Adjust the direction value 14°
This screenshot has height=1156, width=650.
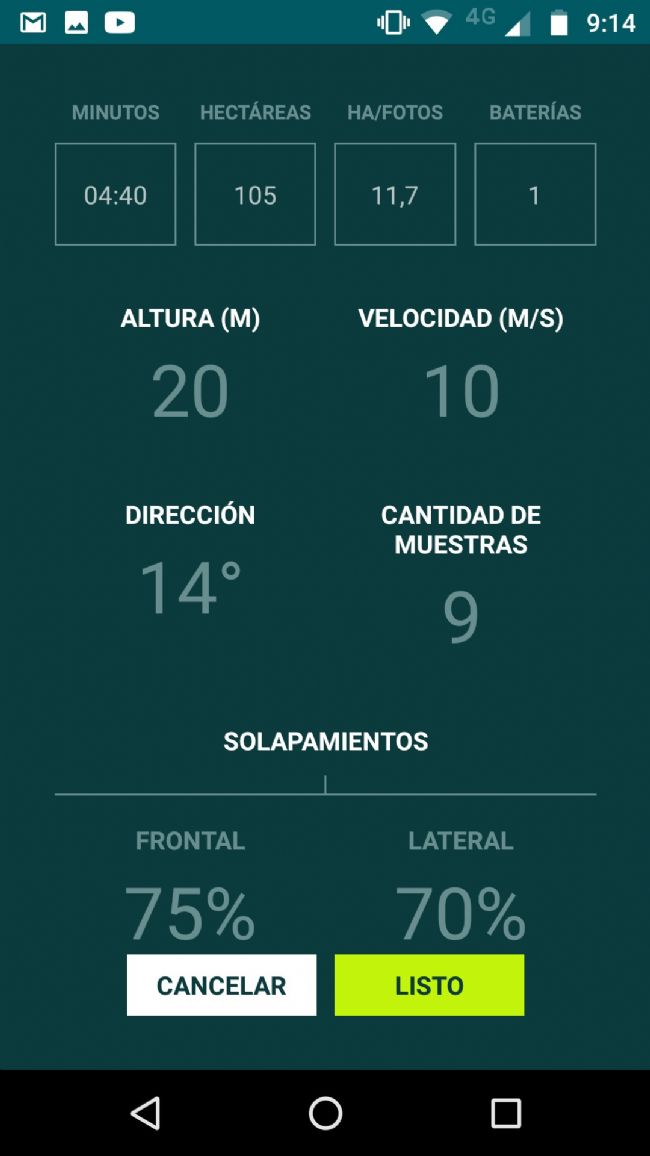coord(190,588)
